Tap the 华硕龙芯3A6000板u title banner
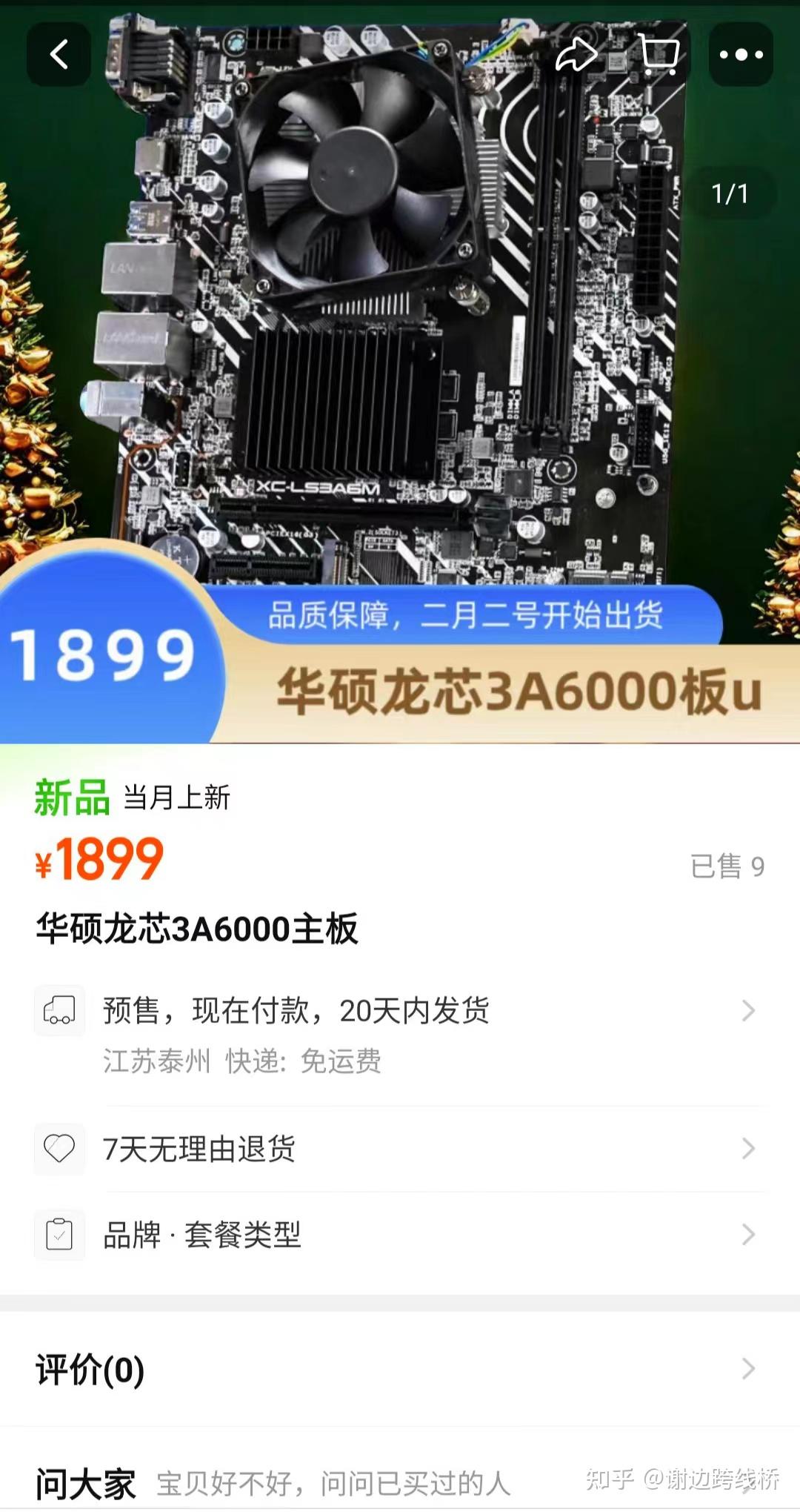800x1512 pixels. click(x=519, y=693)
